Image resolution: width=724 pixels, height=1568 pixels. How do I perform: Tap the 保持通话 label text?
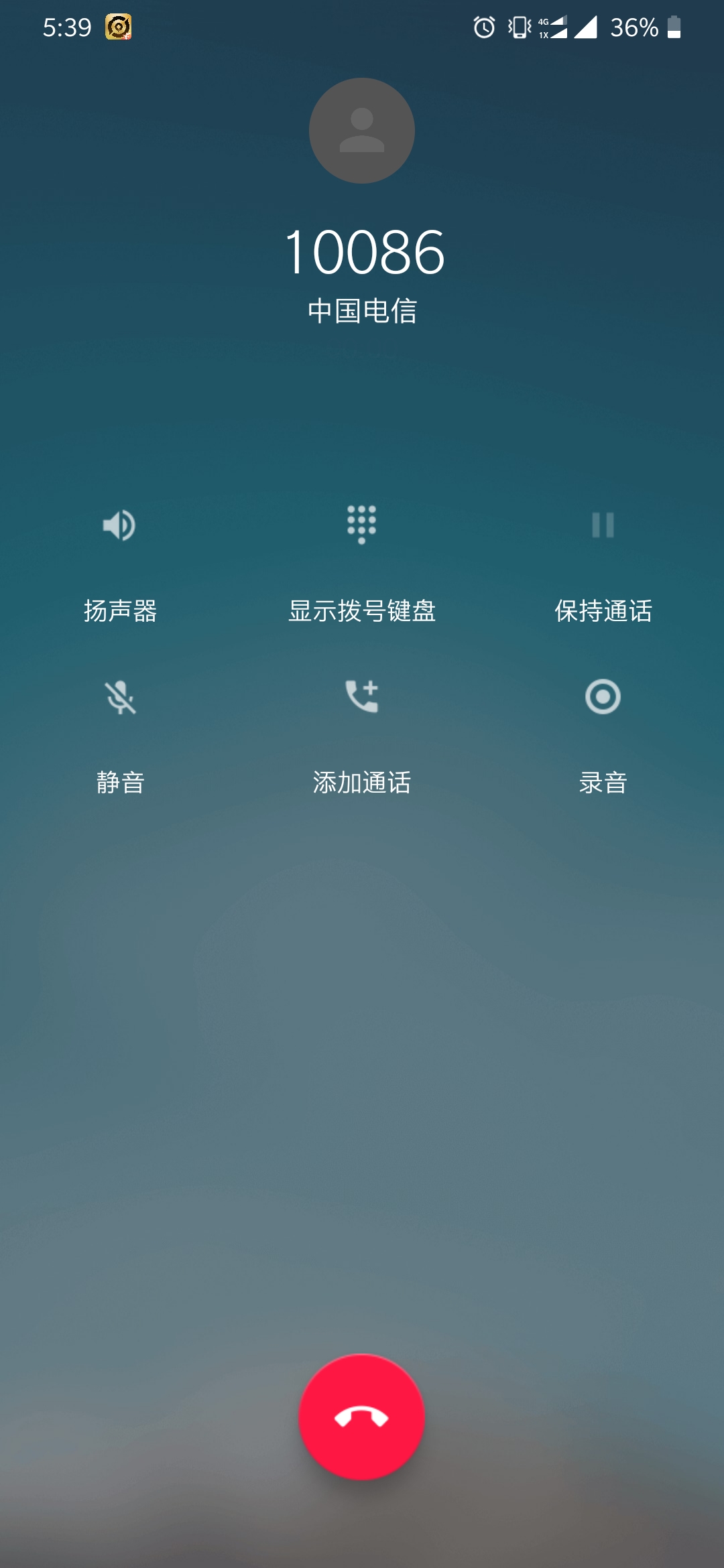click(x=603, y=610)
